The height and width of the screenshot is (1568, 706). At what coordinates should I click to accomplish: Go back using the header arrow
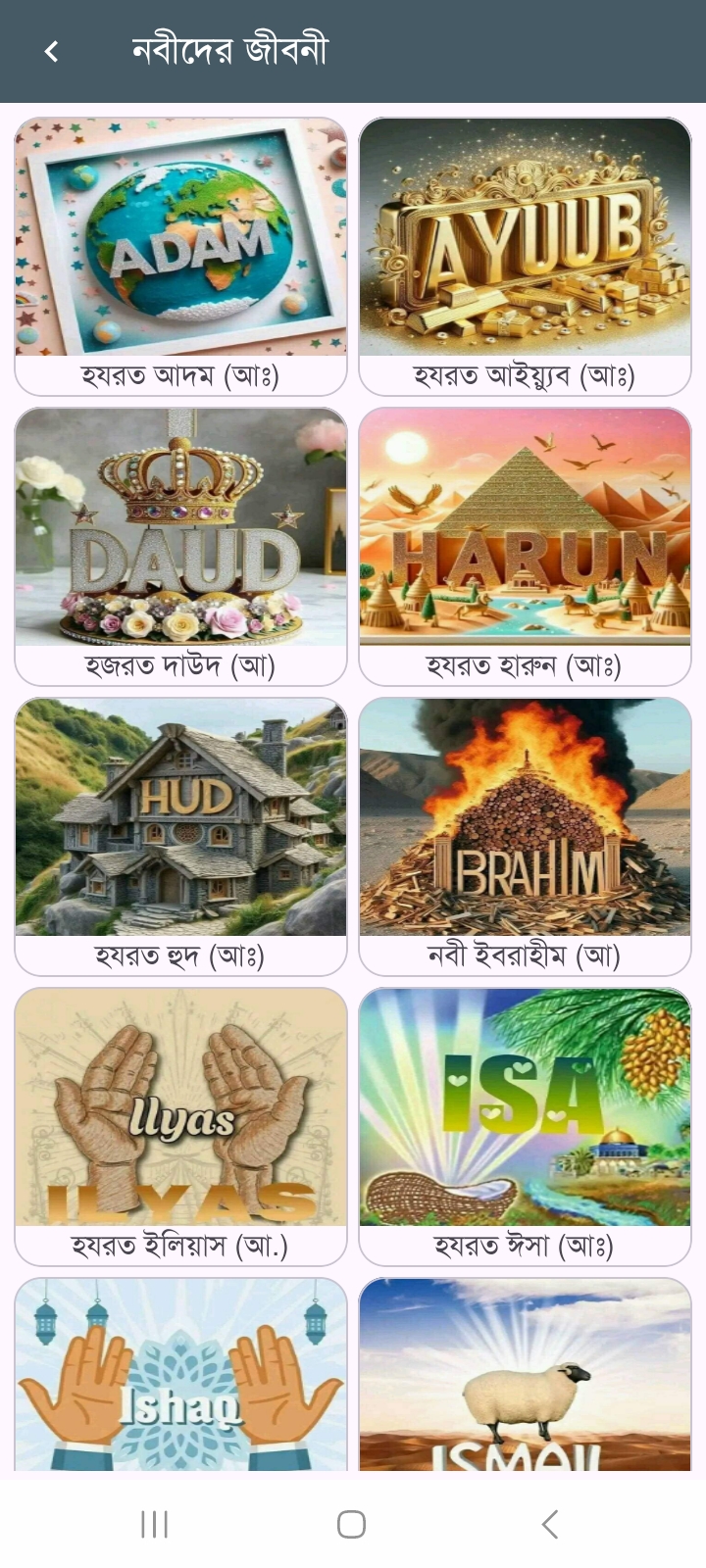52,51
